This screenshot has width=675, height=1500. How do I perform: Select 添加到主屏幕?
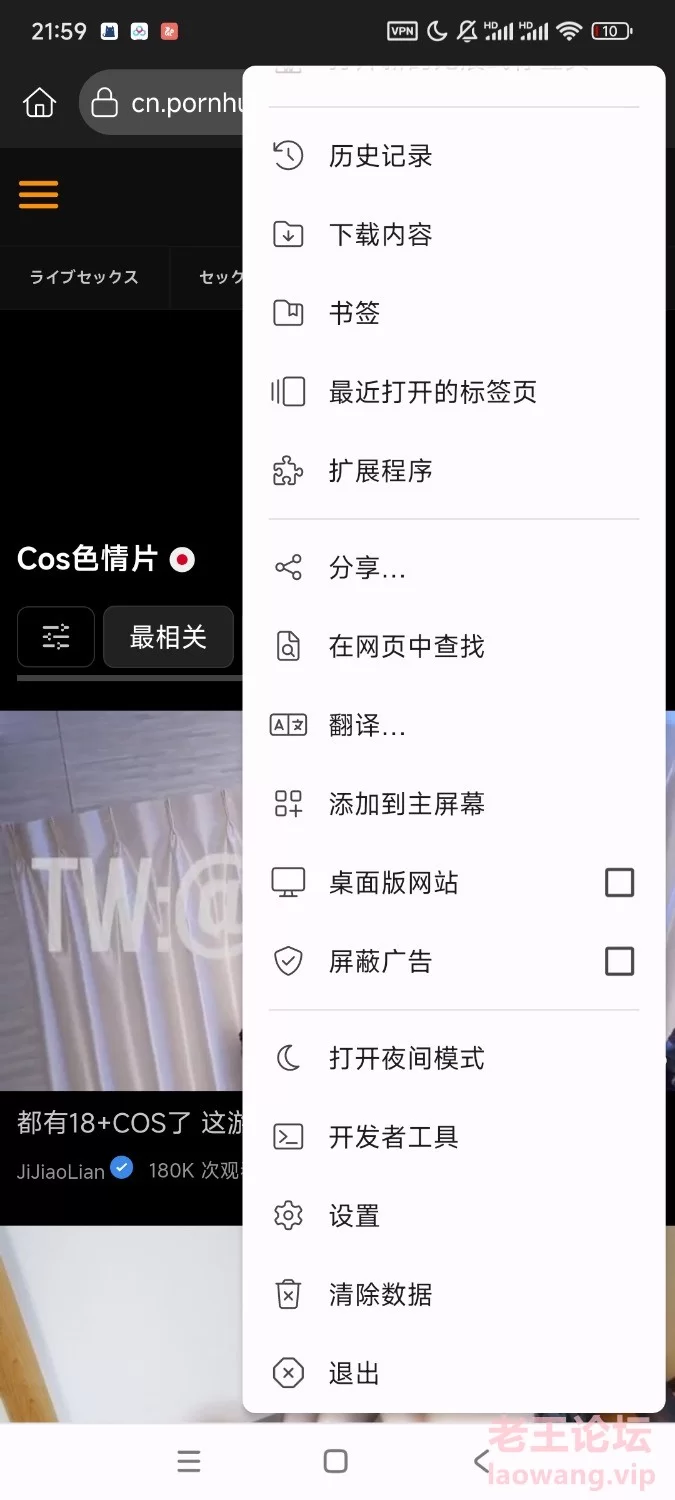point(453,804)
